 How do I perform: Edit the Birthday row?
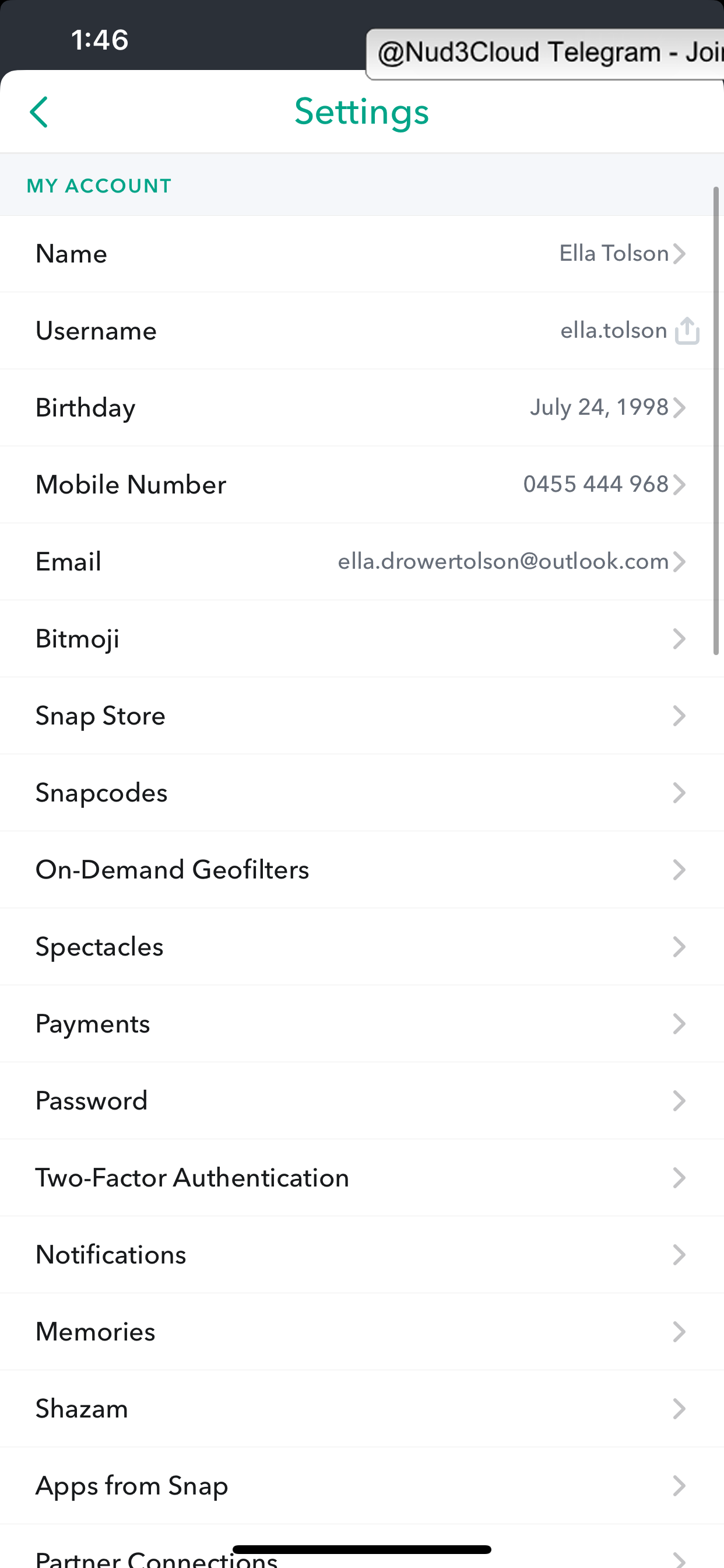pyautogui.click(x=362, y=408)
